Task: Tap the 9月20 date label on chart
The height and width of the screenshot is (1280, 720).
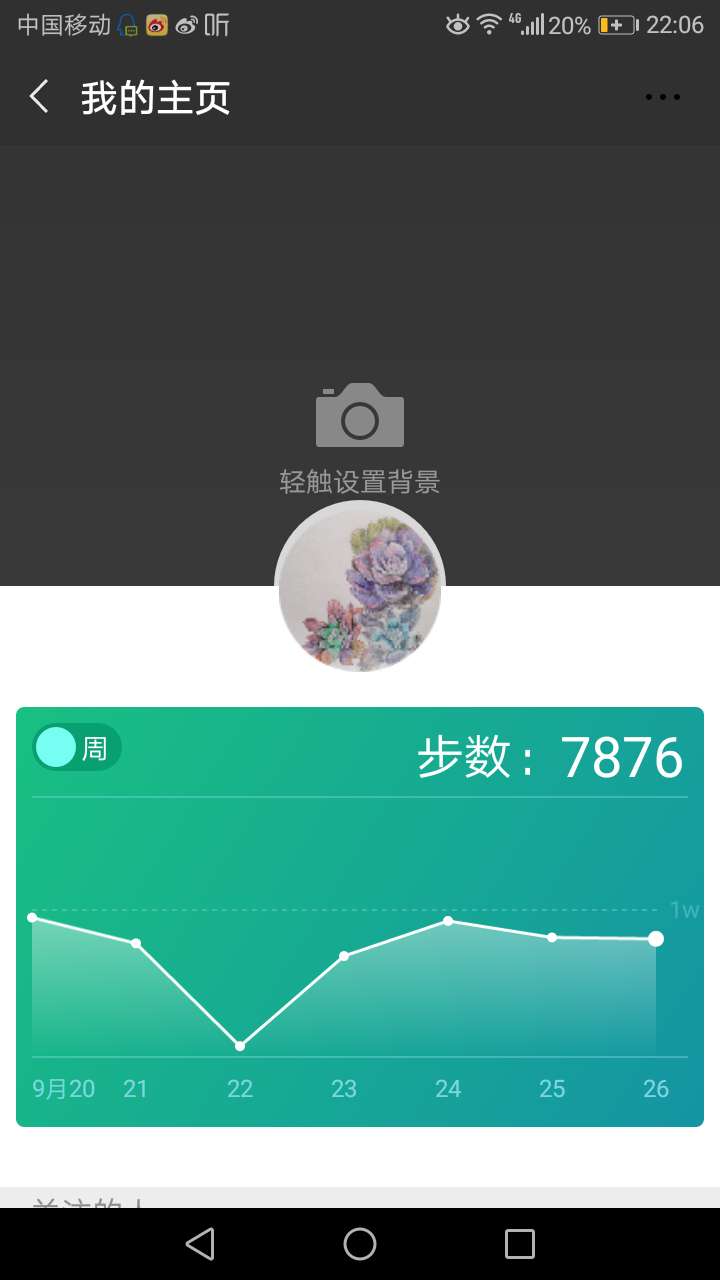Action: pyautogui.click(x=62, y=1088)
